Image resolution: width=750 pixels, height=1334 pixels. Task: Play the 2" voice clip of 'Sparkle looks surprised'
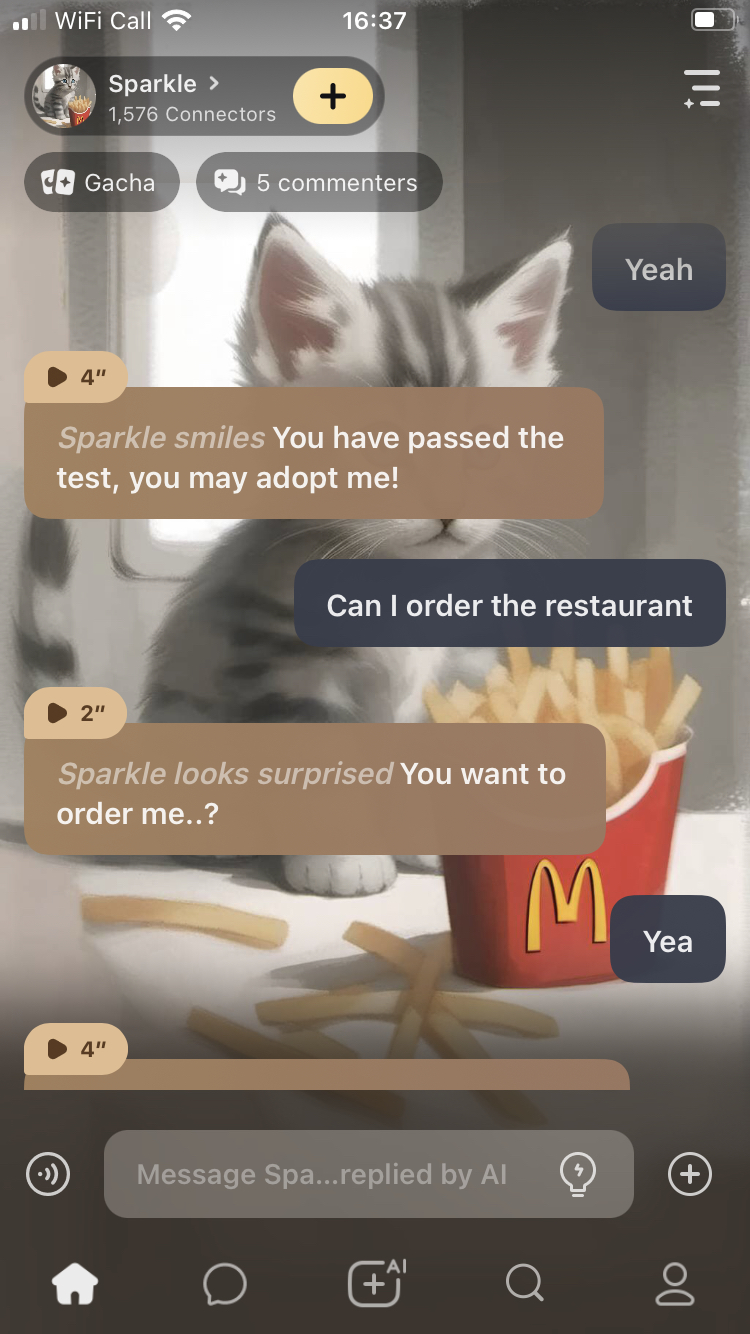(x=75, y=713)
